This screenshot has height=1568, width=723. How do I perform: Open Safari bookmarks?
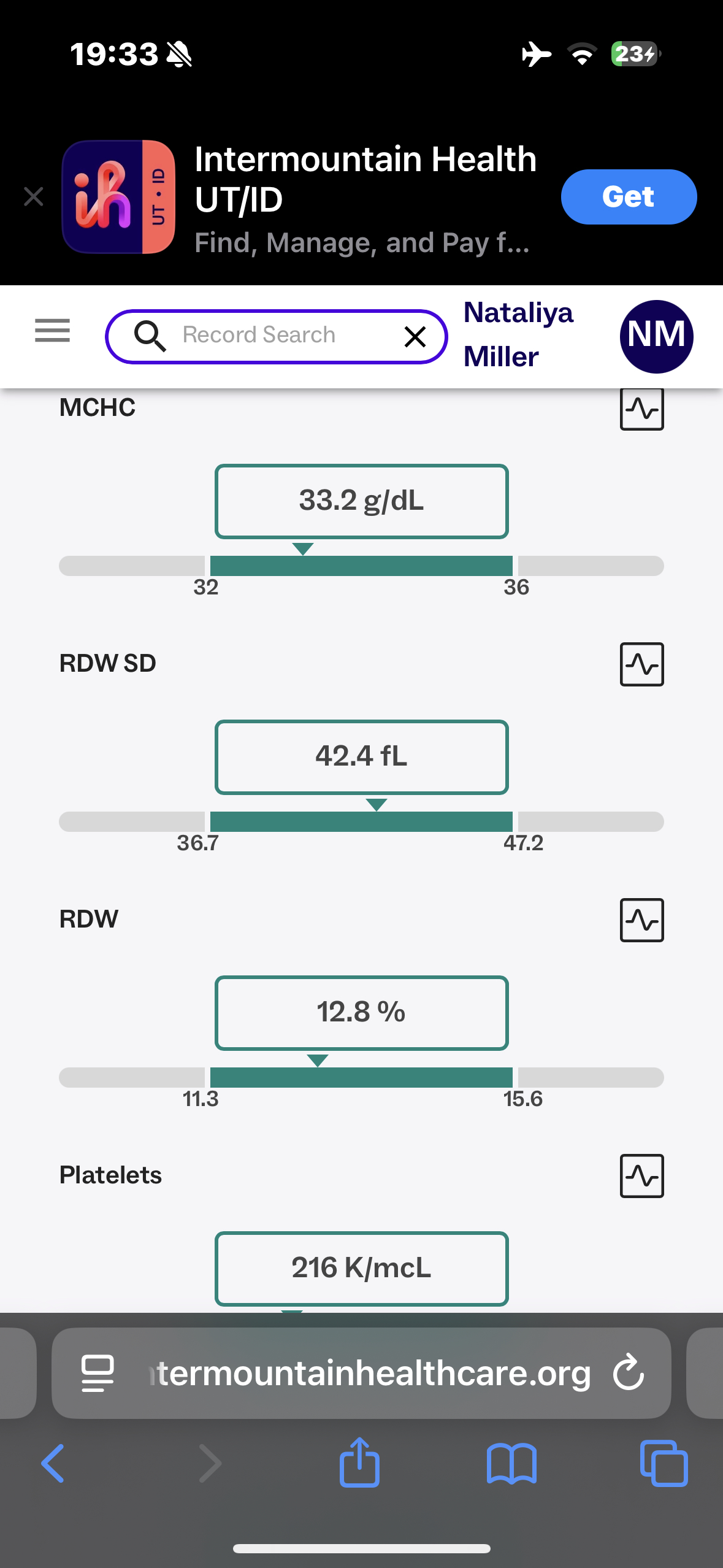tap(511, 1464)
